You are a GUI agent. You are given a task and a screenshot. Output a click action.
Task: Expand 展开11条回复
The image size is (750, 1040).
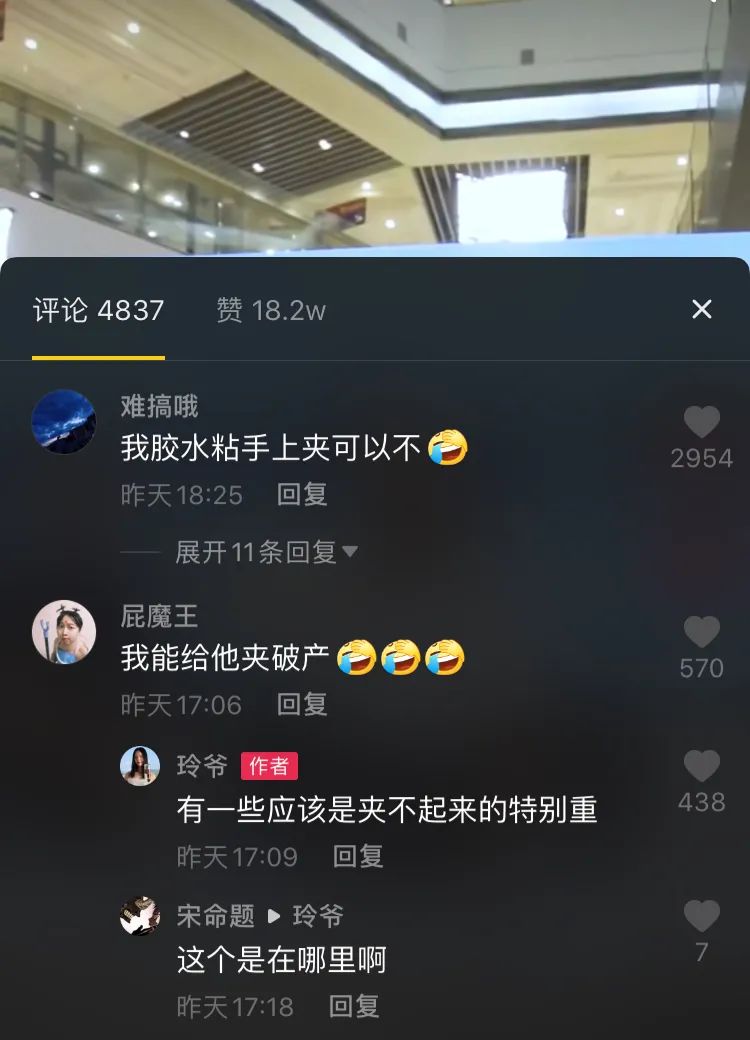point(266,551)
